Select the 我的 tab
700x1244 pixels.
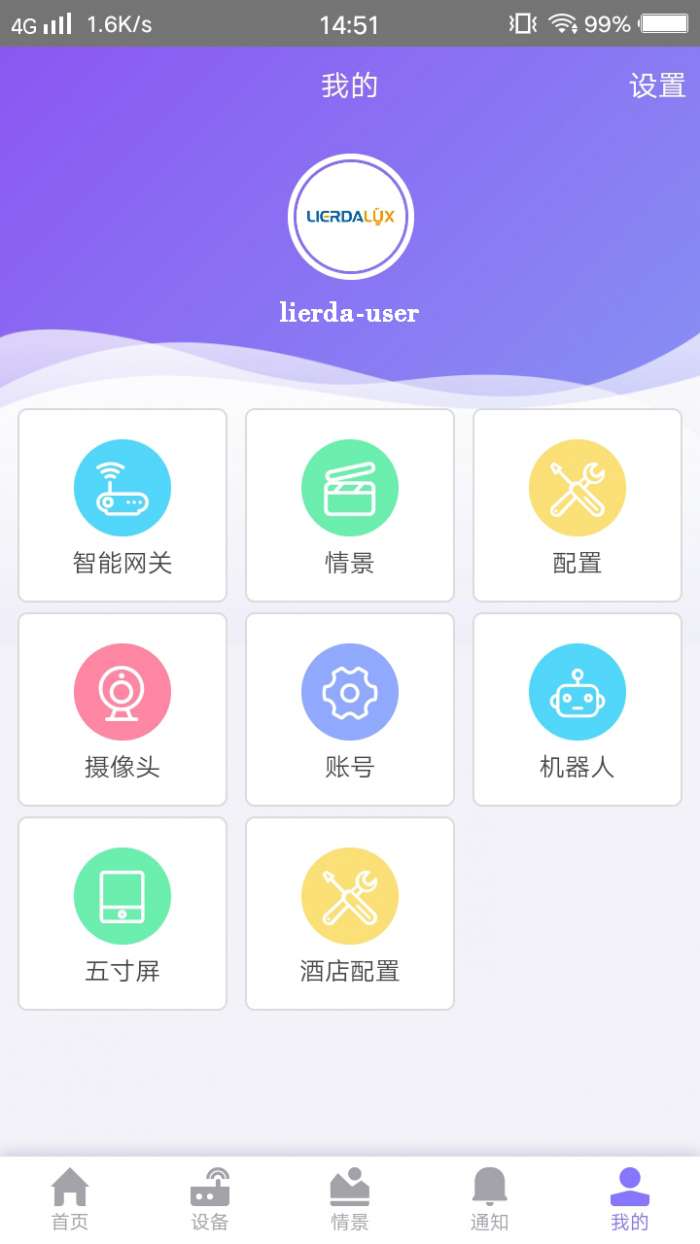(x=630, y=1199)
